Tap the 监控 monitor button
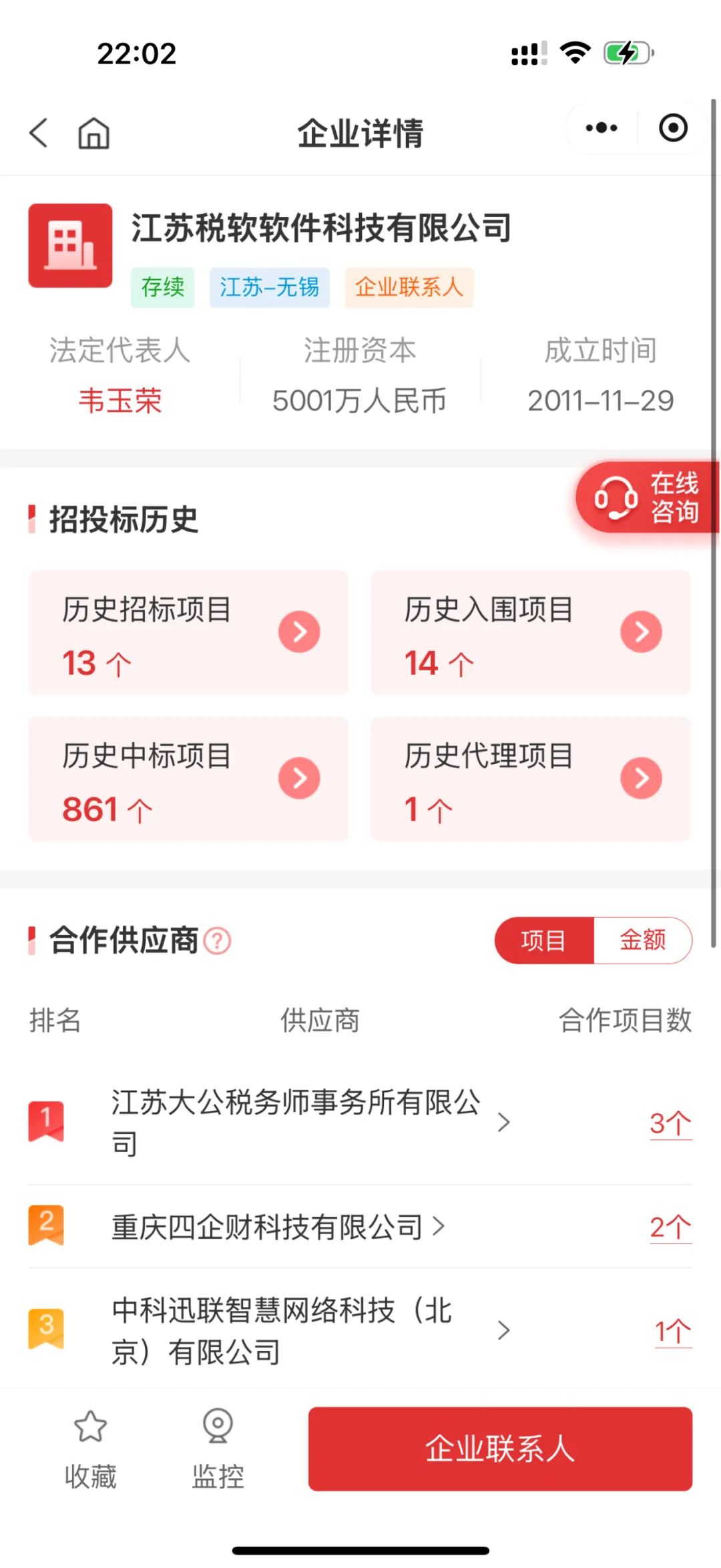The image size is (721, 1568). coord(218,1448)
